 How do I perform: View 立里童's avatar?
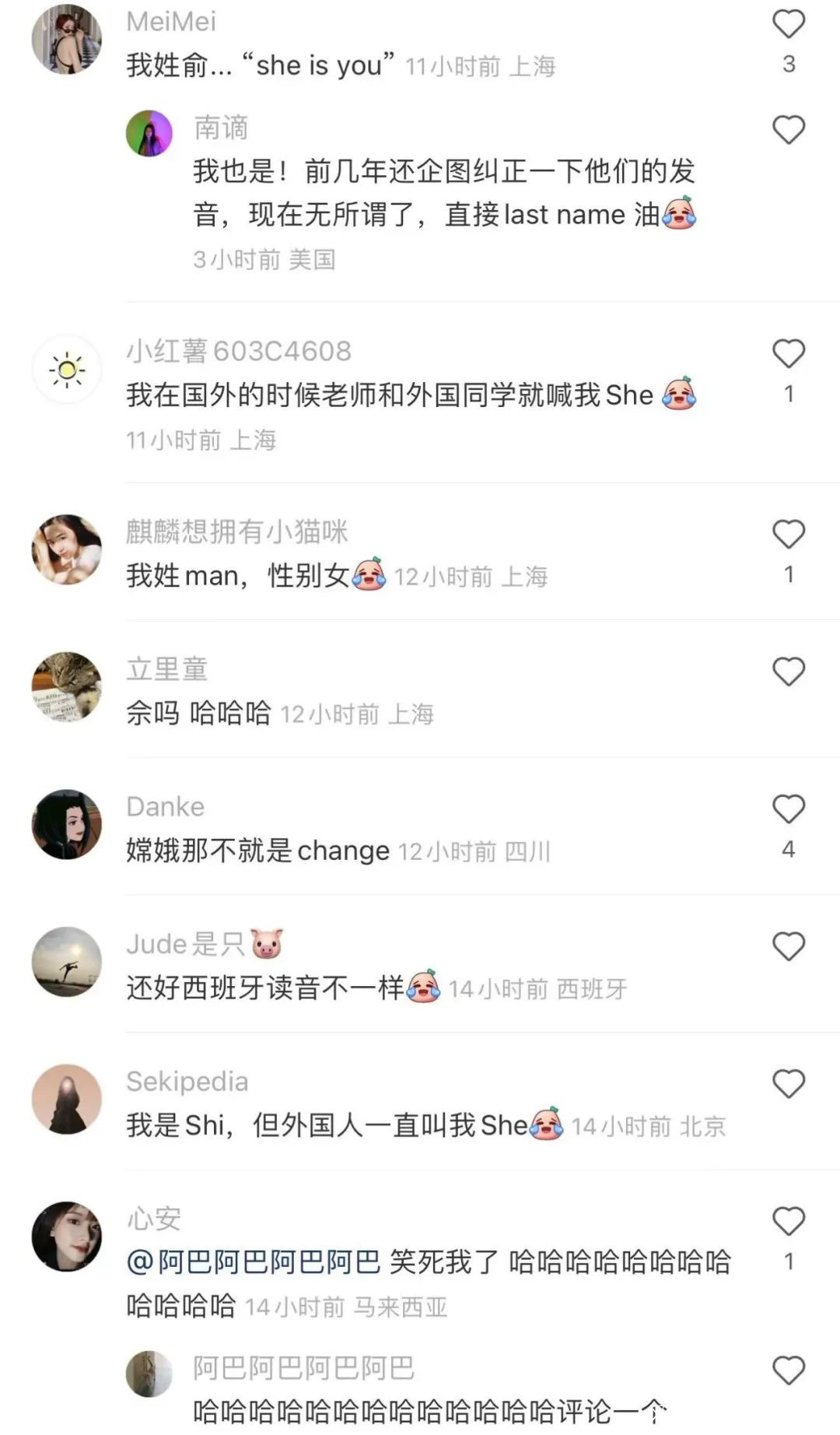pos(67,687)
